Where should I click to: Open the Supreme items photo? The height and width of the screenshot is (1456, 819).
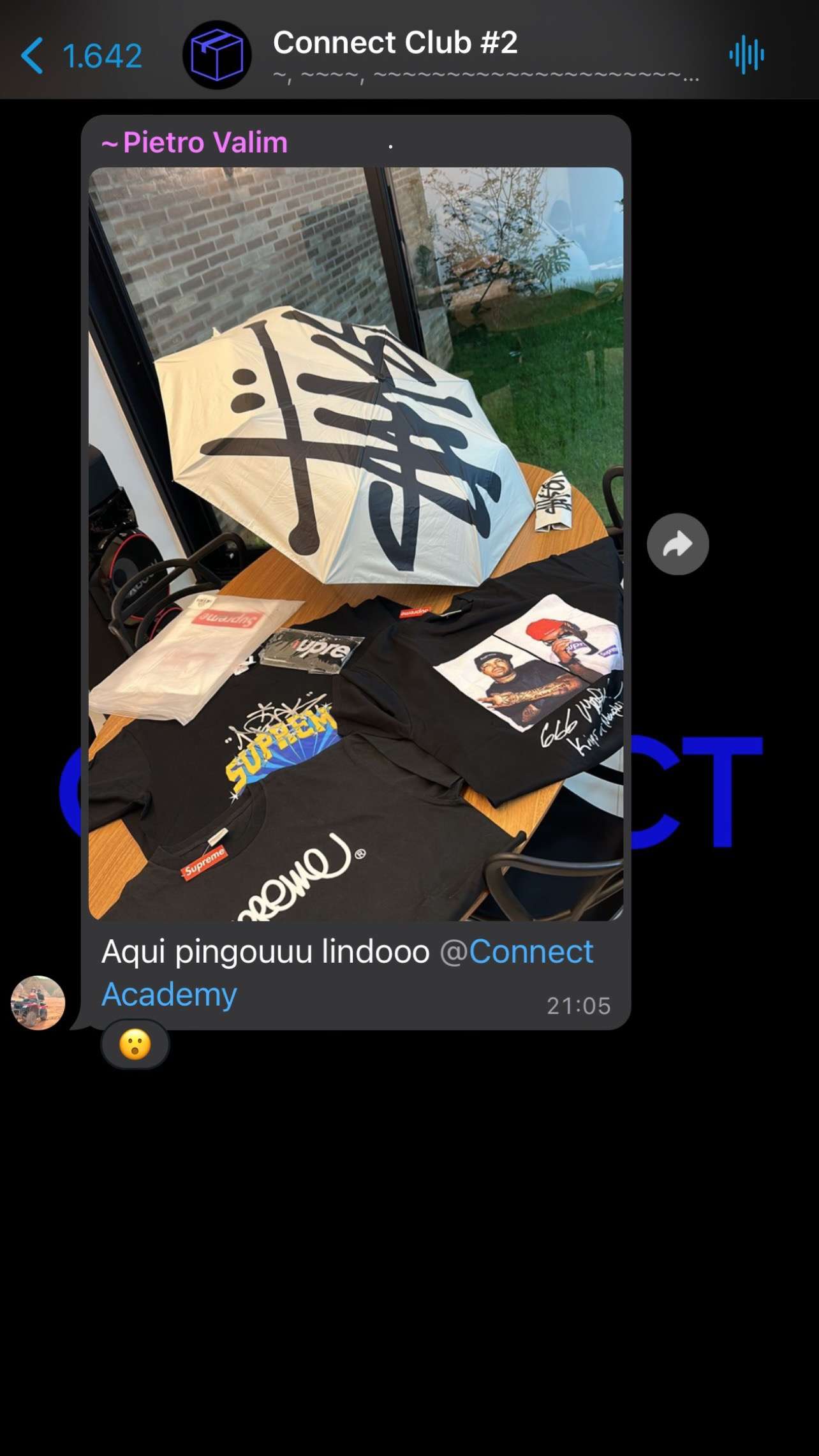356,544
